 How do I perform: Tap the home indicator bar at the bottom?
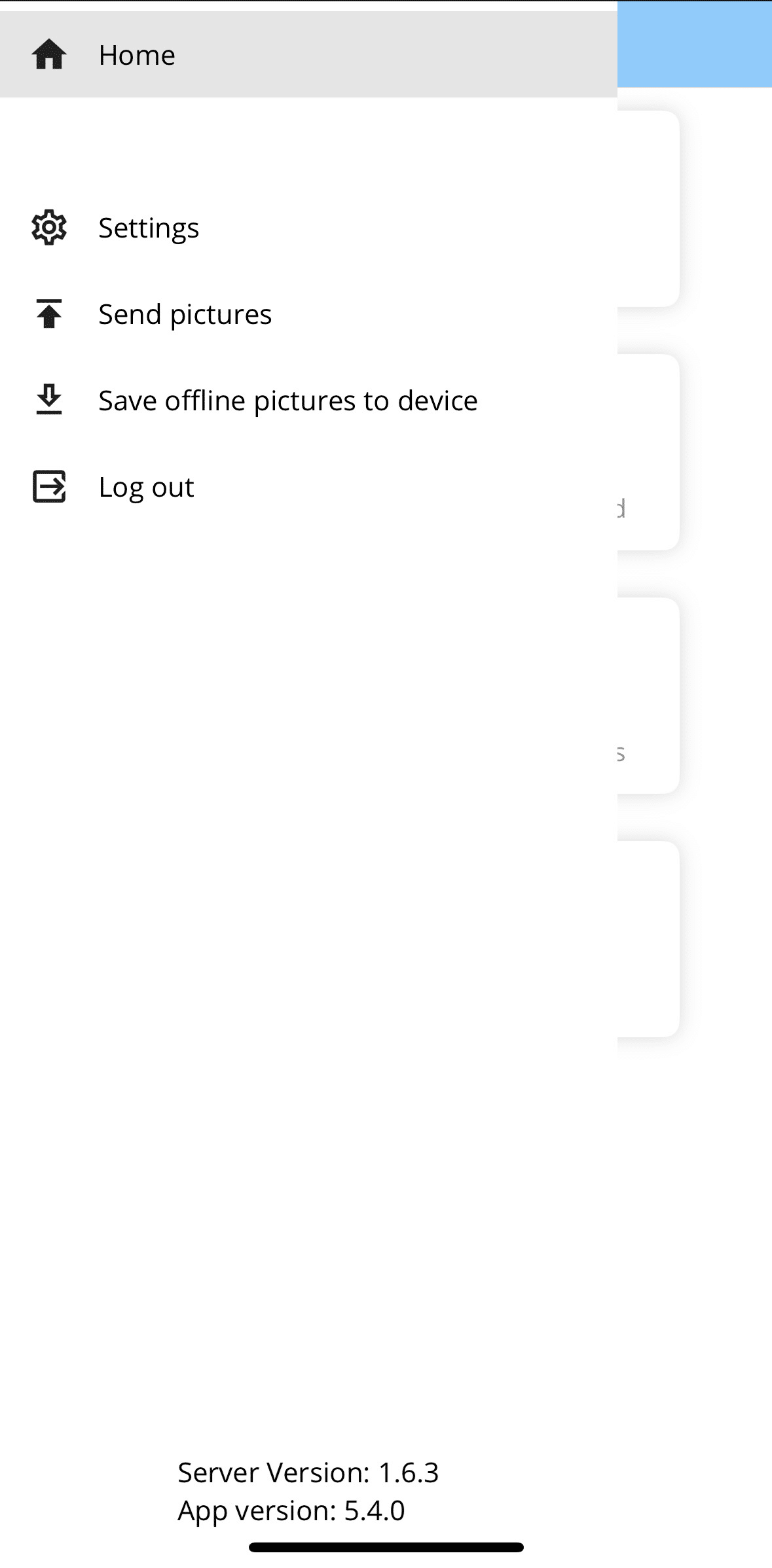(x=386, y=1547)
